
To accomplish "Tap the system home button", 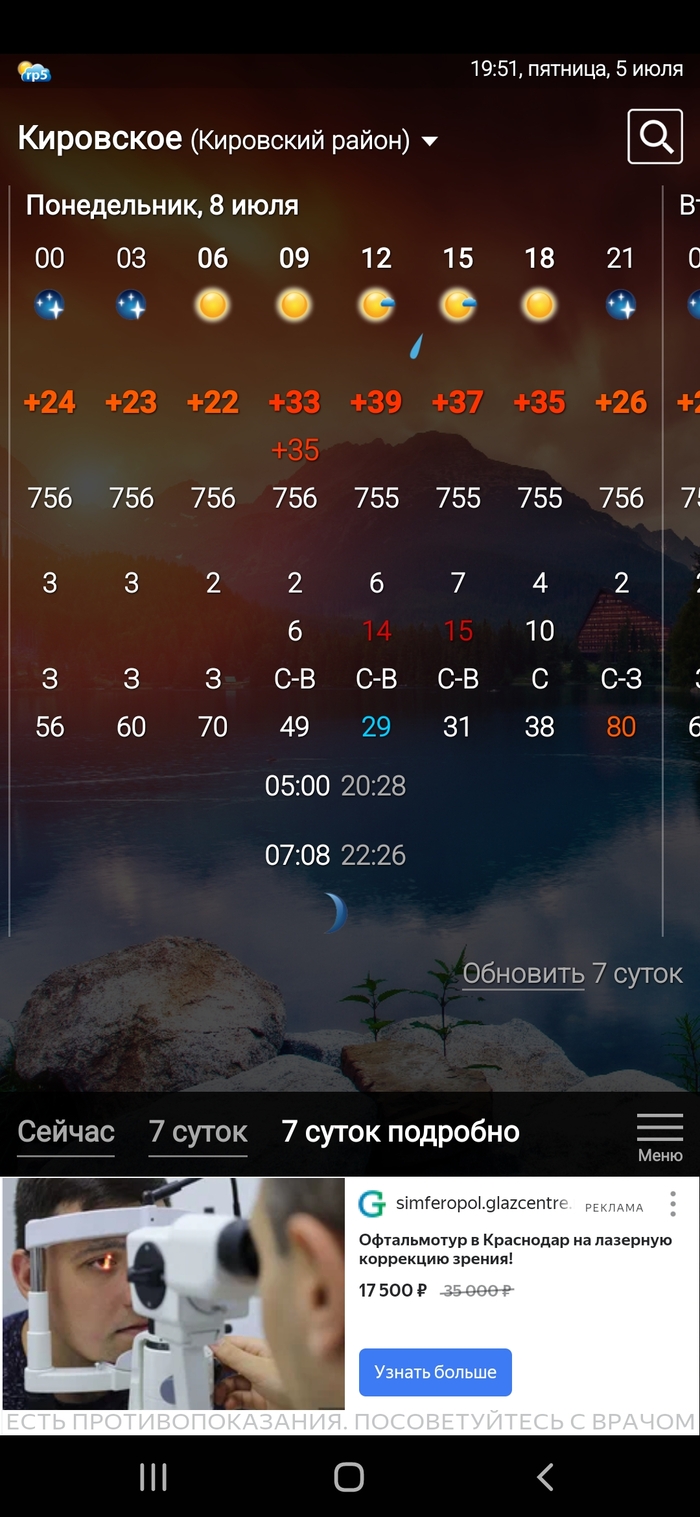I will click(349, 1477).
